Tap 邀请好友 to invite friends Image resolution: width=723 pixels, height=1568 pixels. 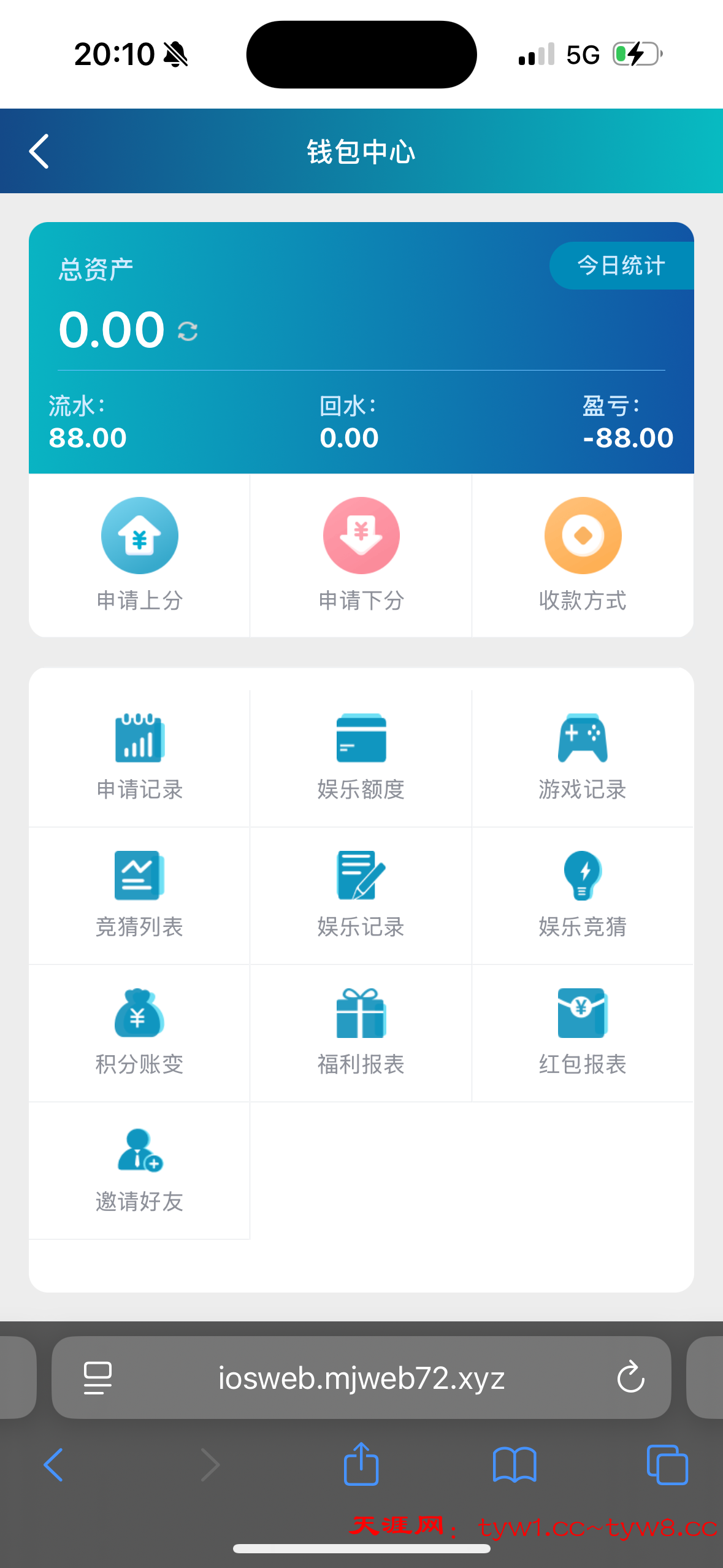coord(140,1169)
